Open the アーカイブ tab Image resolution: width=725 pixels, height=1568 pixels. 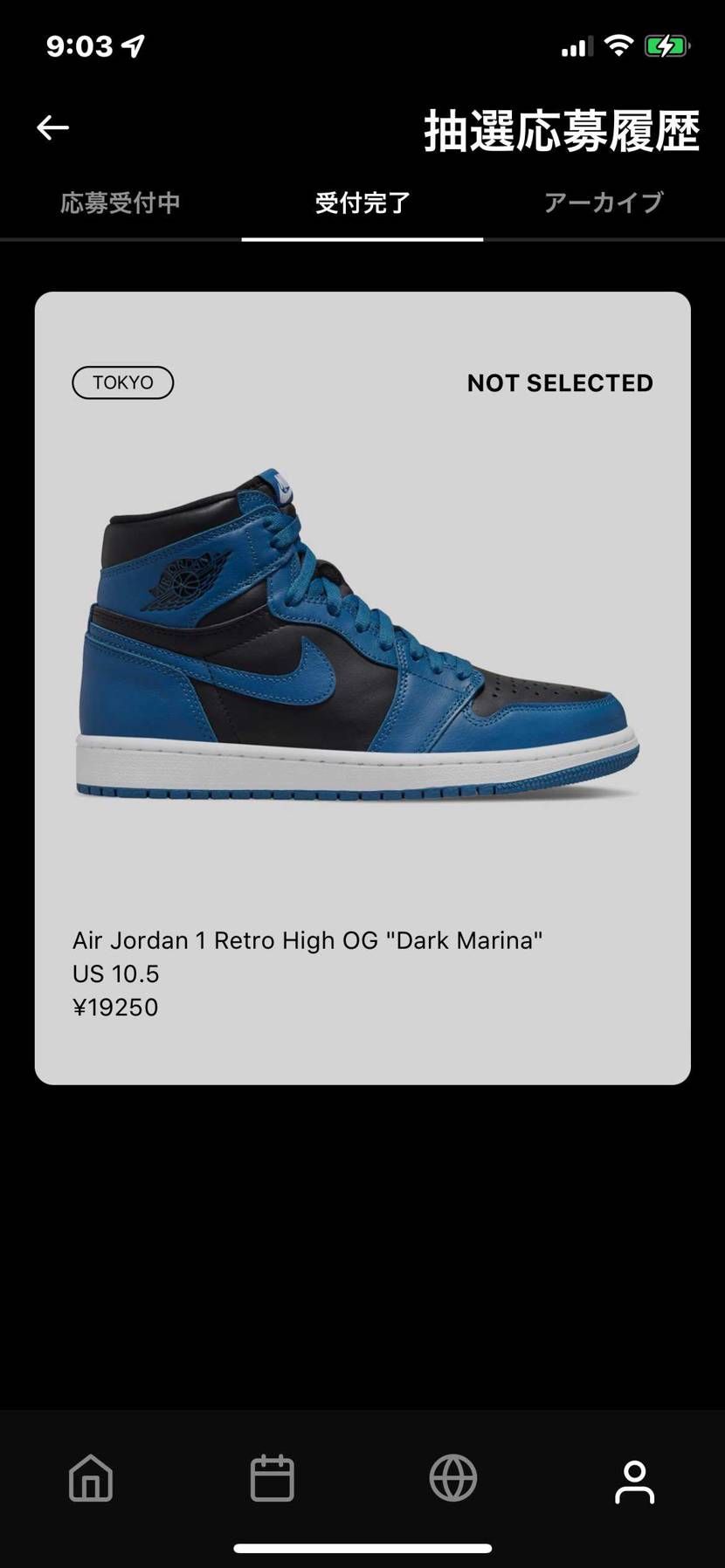604,203
